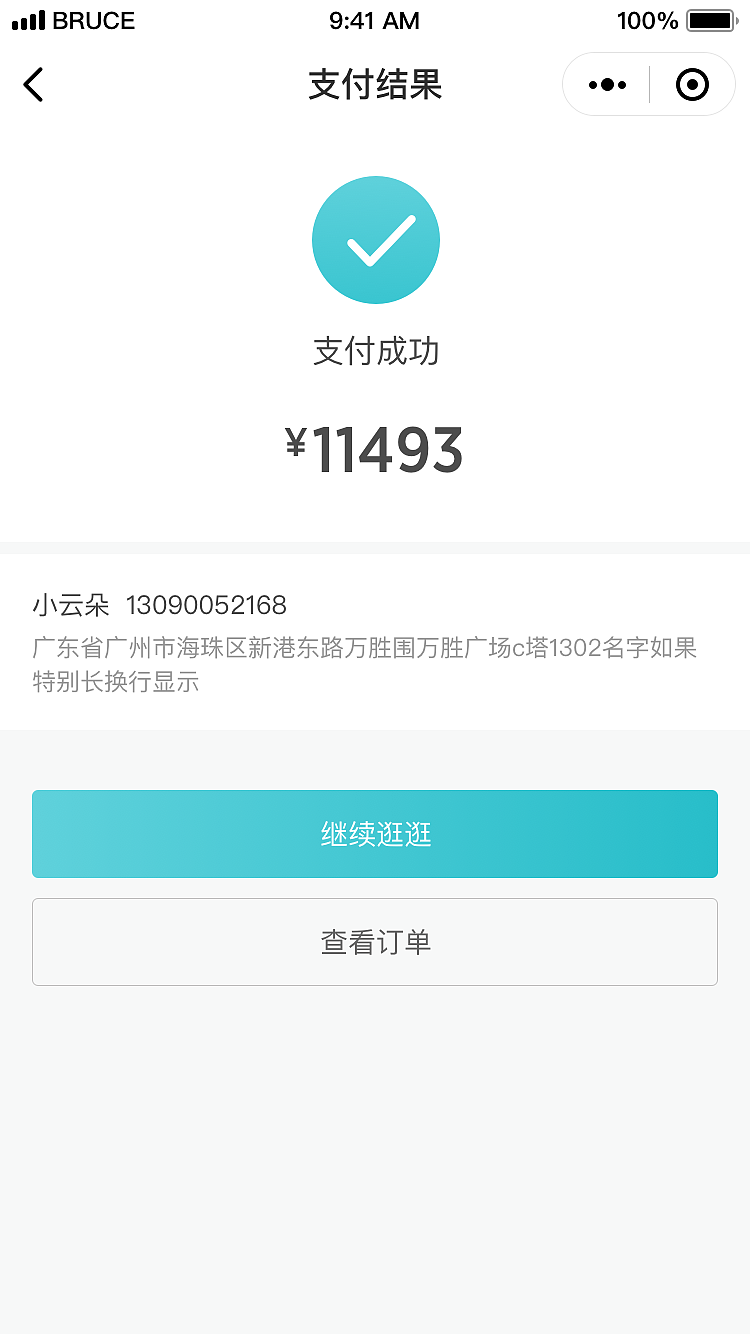Tap the 支付成功 status text

tap(376, 351)
